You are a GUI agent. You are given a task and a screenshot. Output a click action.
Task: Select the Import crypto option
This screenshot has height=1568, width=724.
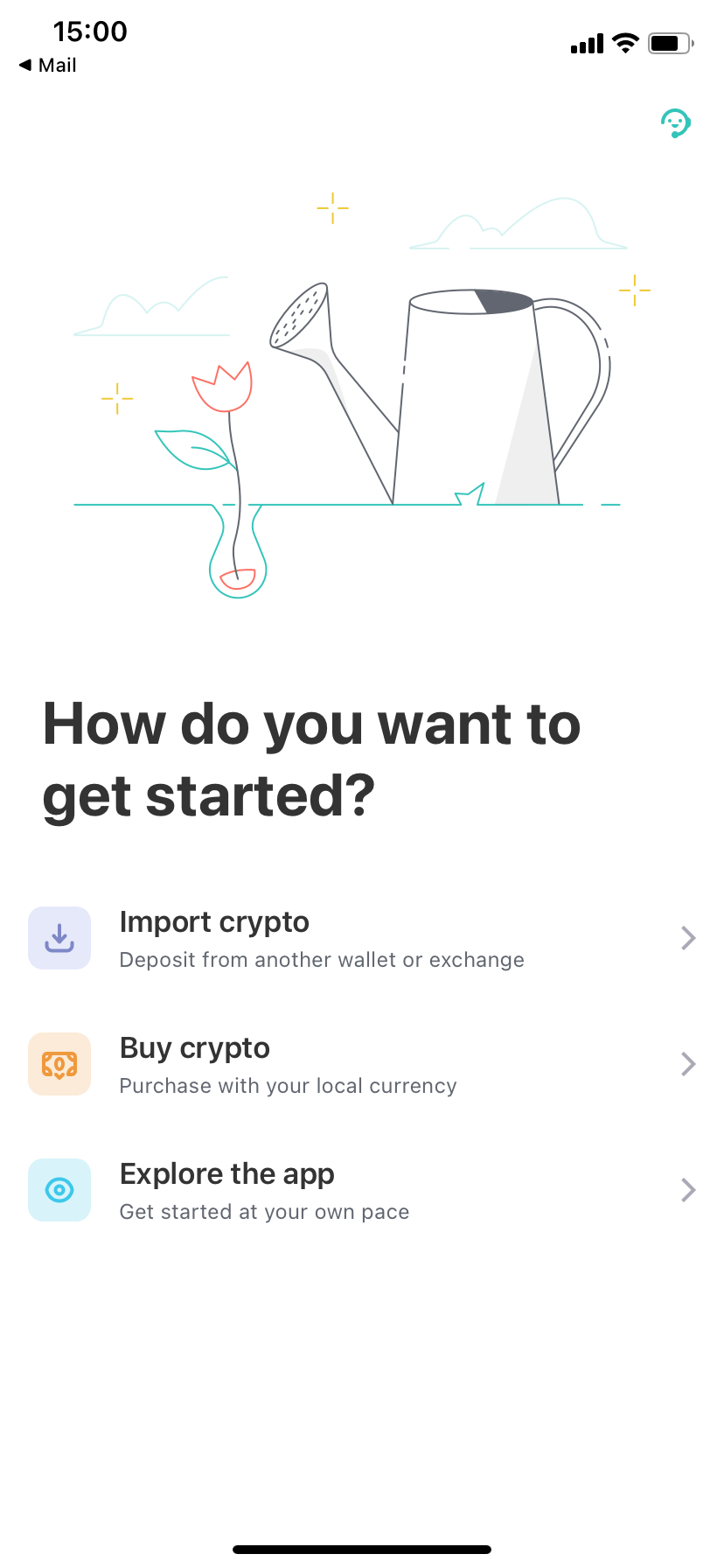(x=361, y=939)
